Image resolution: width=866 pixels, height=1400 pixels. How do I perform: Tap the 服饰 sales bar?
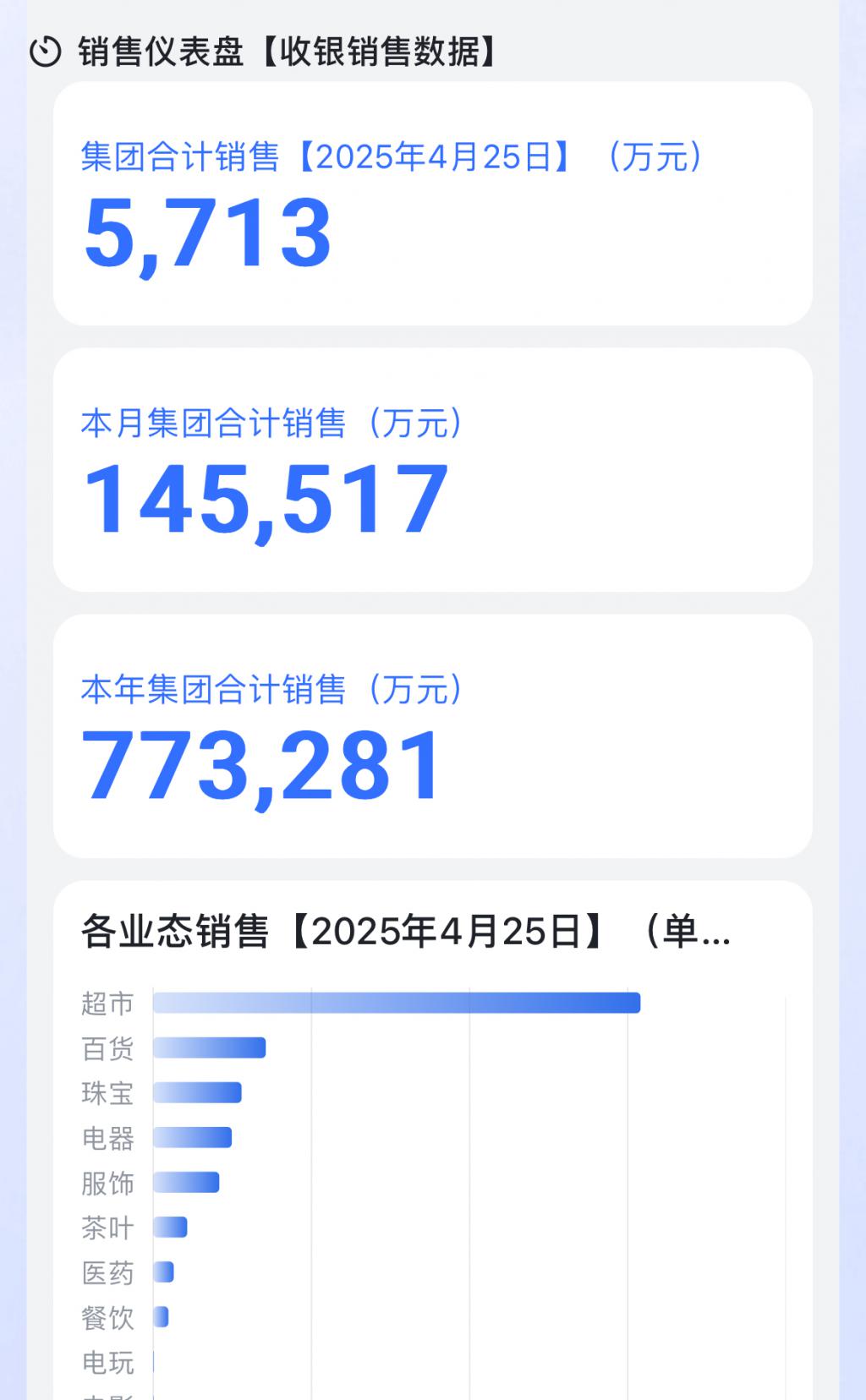186,1182
